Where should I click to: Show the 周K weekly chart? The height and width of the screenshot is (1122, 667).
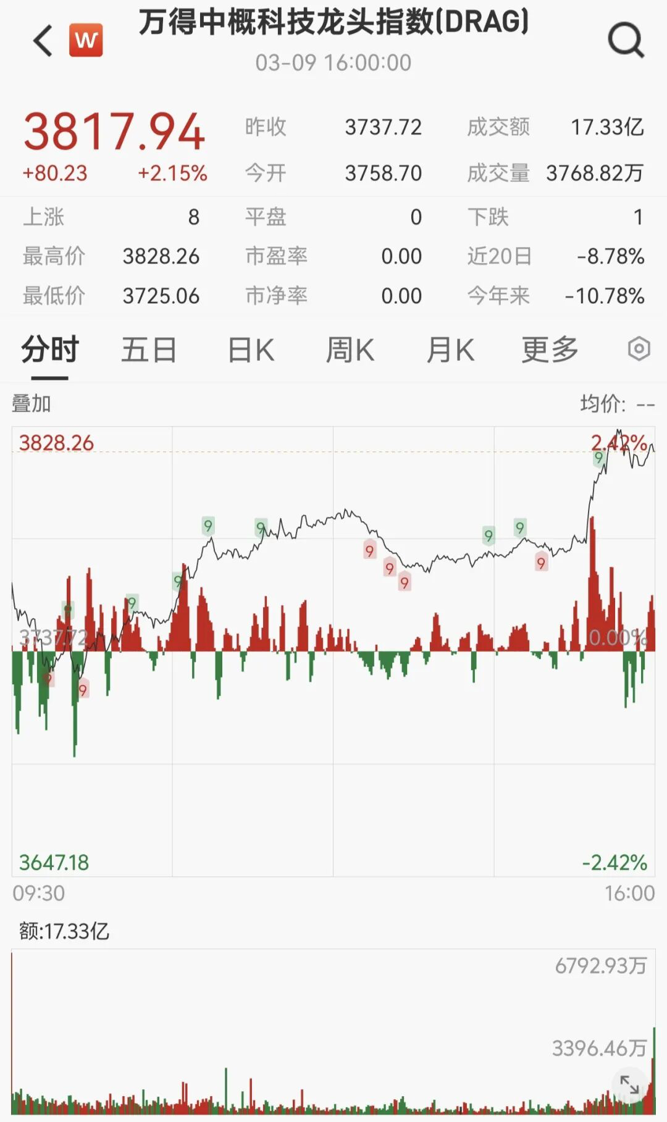click(x=350, y=350)
